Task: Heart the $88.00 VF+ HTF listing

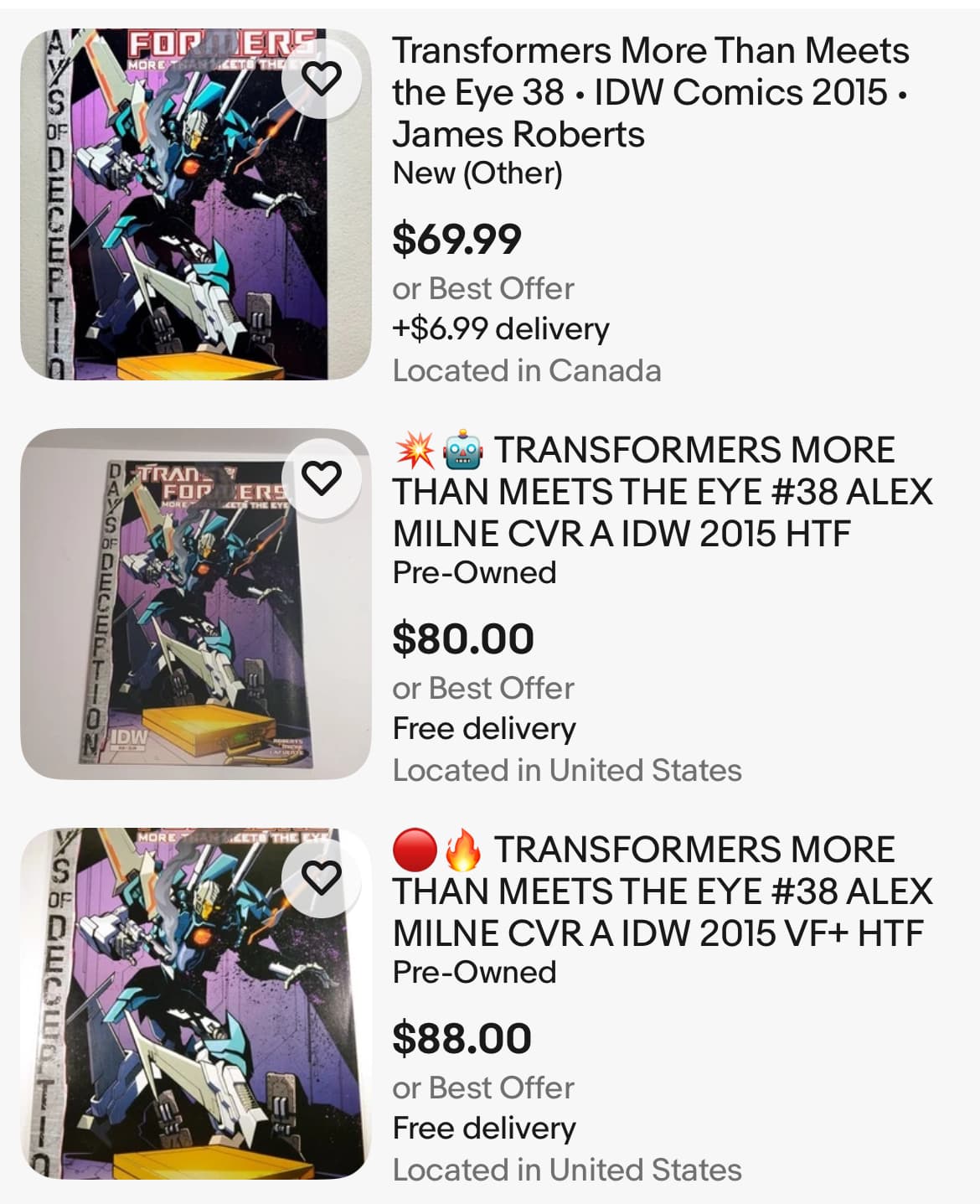Action: [321, 877]
